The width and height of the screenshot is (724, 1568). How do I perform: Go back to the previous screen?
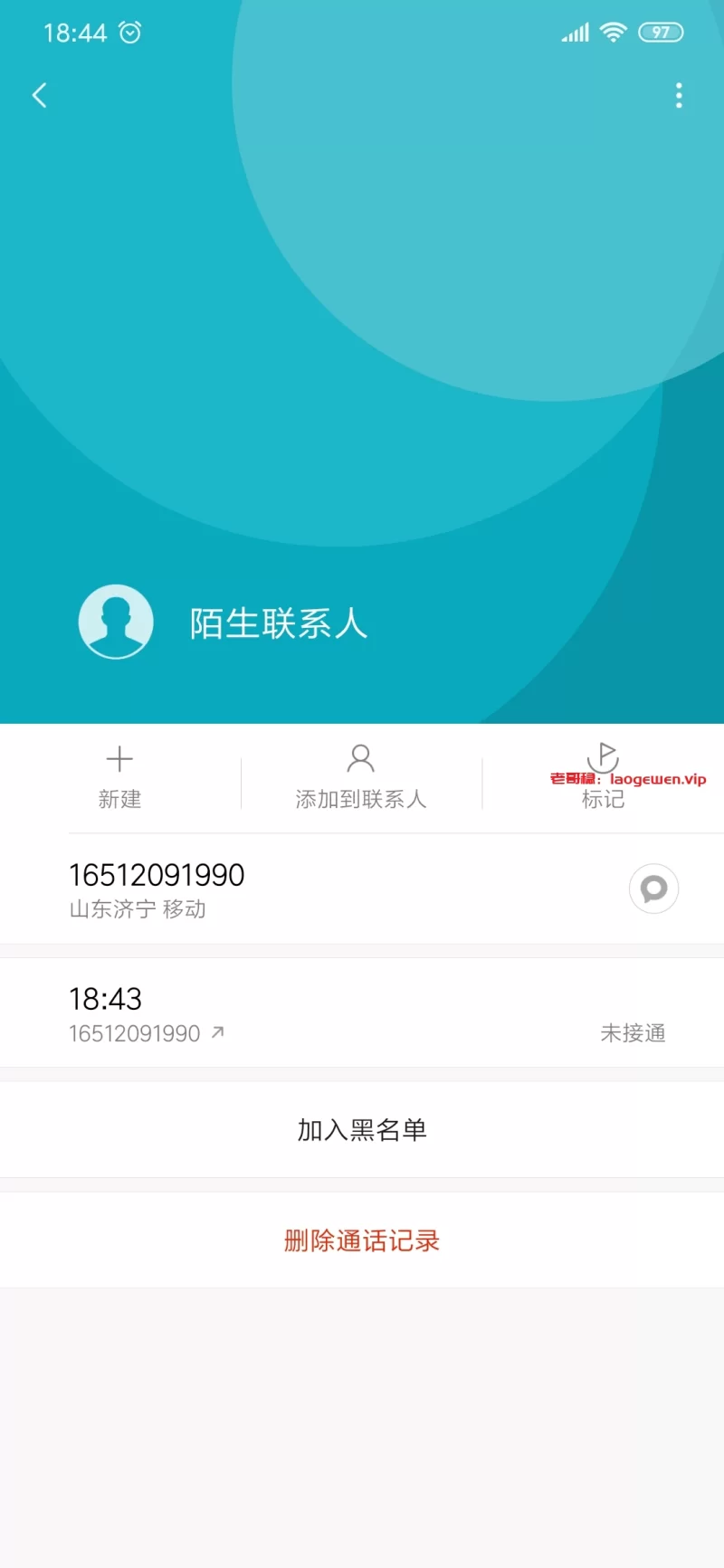[x=39, y=95]
